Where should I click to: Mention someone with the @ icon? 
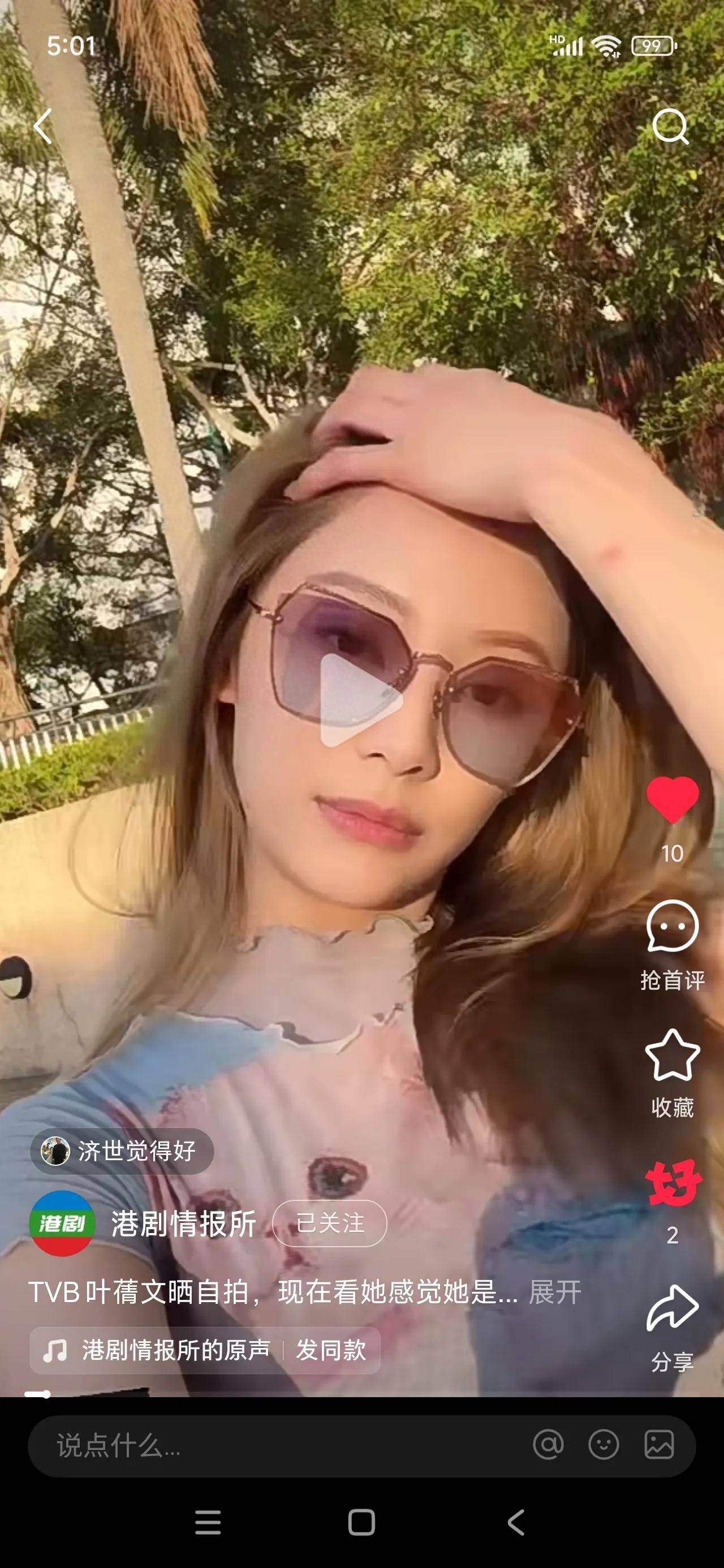click(548, 1445)
